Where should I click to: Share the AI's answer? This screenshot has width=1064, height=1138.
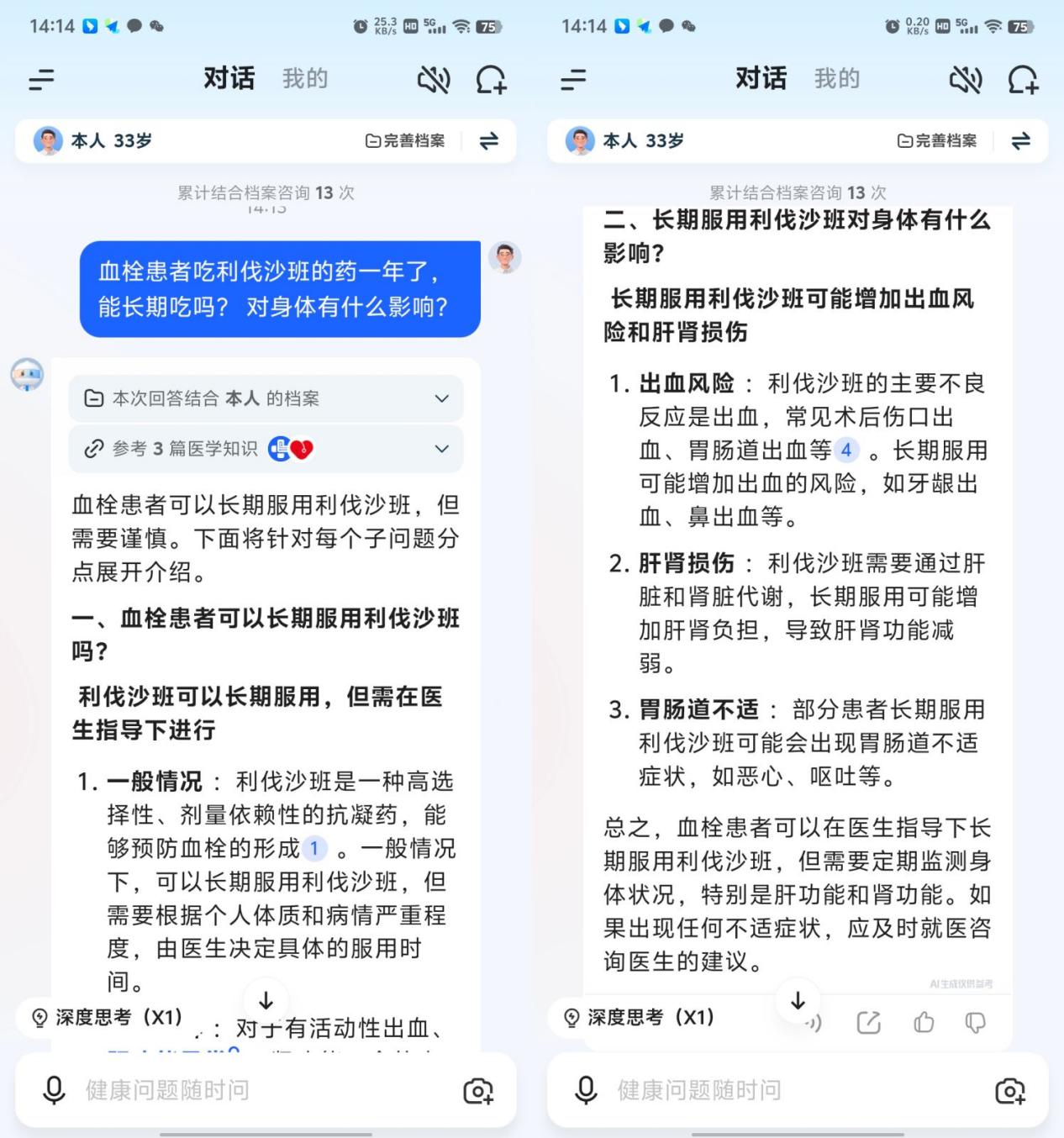click(x=868, y=1023)
